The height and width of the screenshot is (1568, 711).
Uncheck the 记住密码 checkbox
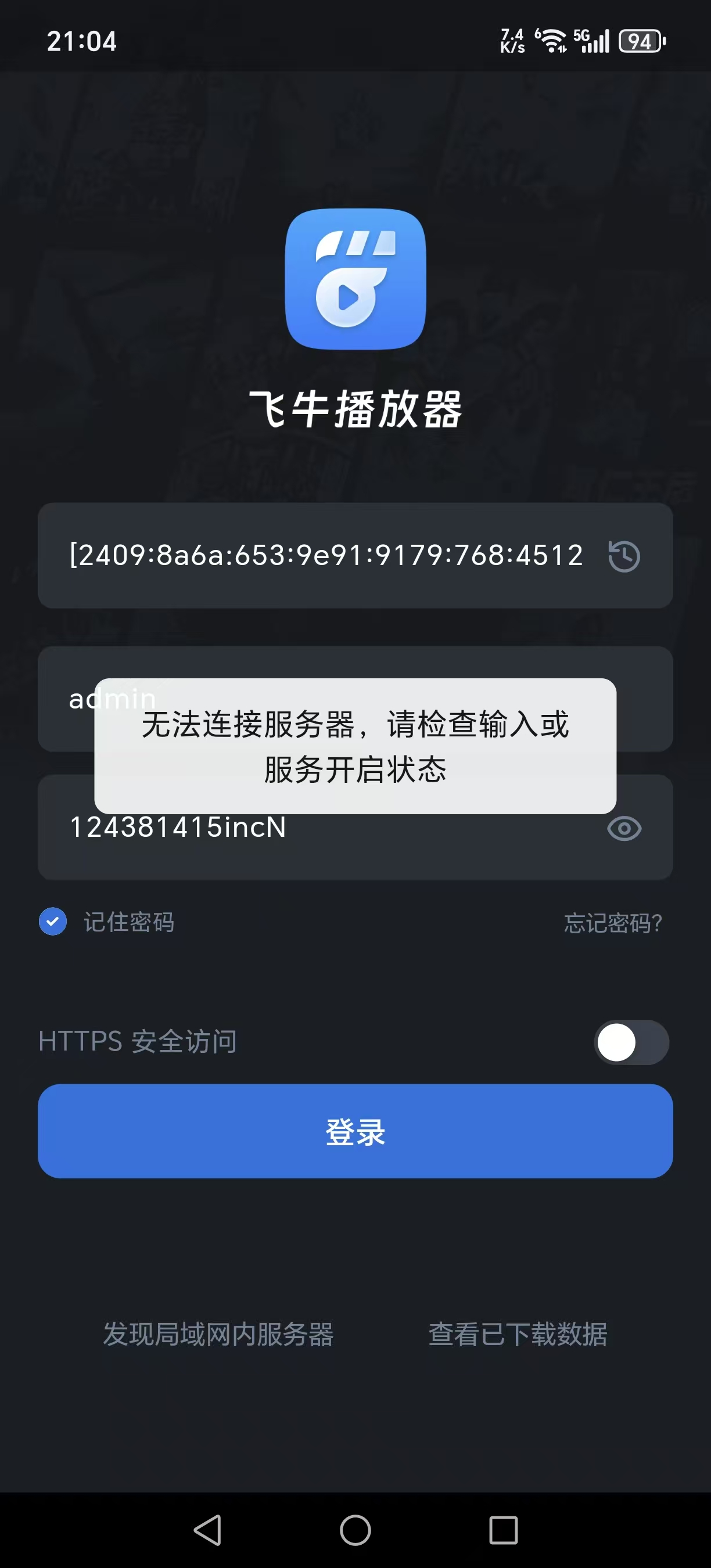[x=53, y=922]
